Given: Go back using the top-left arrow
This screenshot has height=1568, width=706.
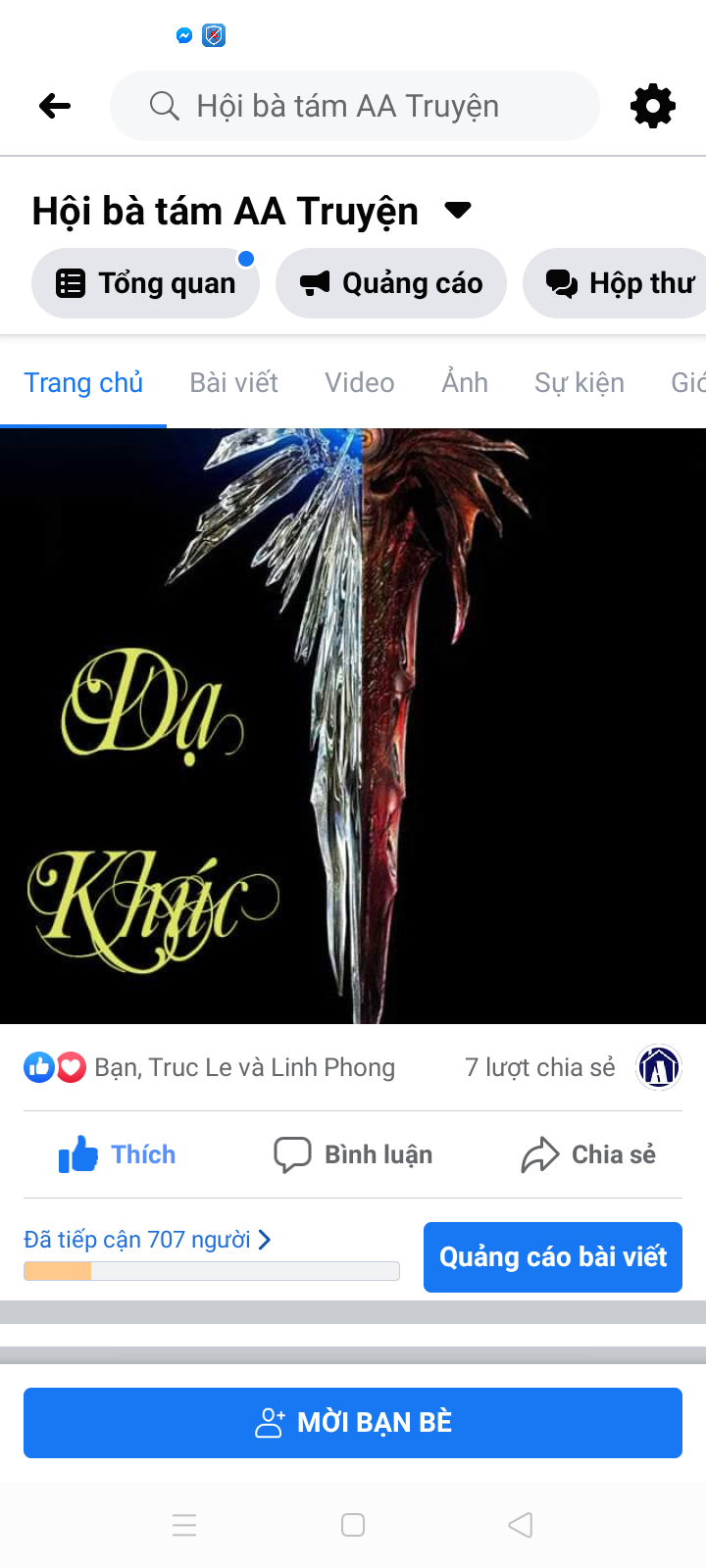Looking at the screenshot, I should pyautogui.click(x=55, y=106).
